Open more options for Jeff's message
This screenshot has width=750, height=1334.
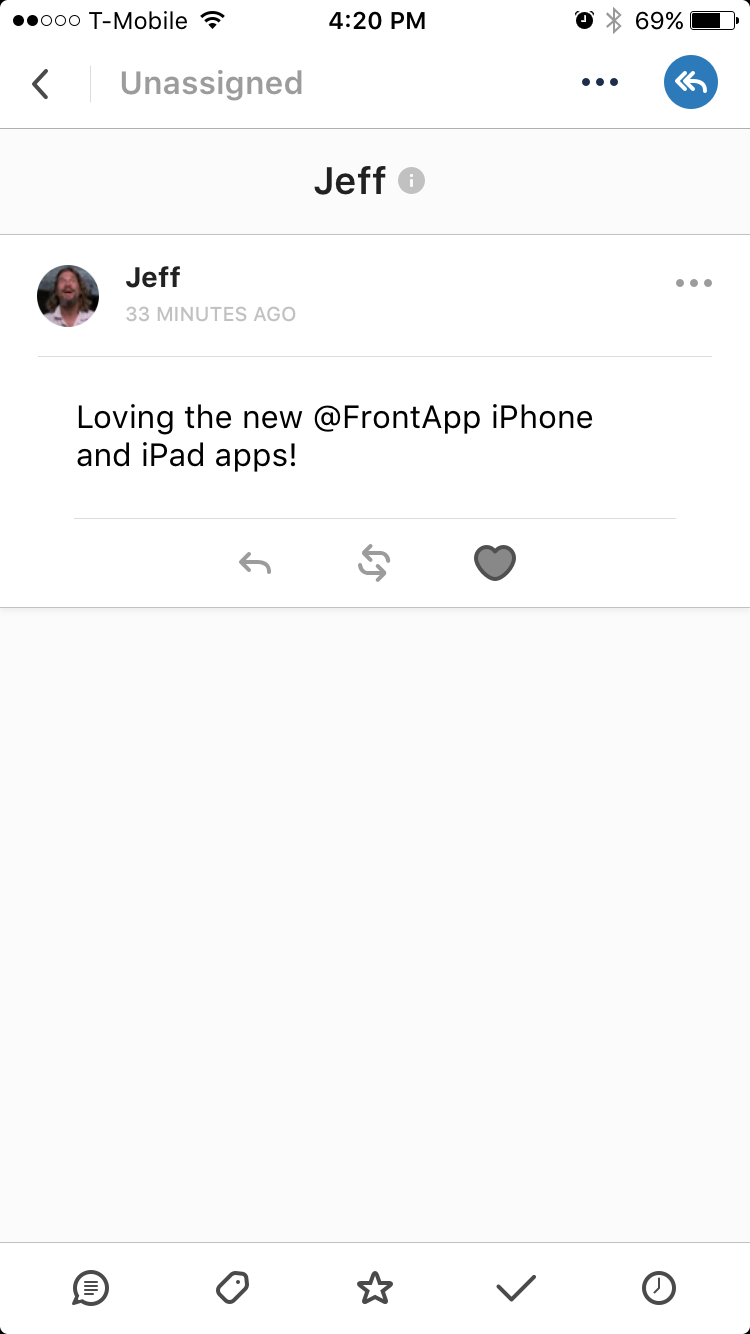click(693, 283)
